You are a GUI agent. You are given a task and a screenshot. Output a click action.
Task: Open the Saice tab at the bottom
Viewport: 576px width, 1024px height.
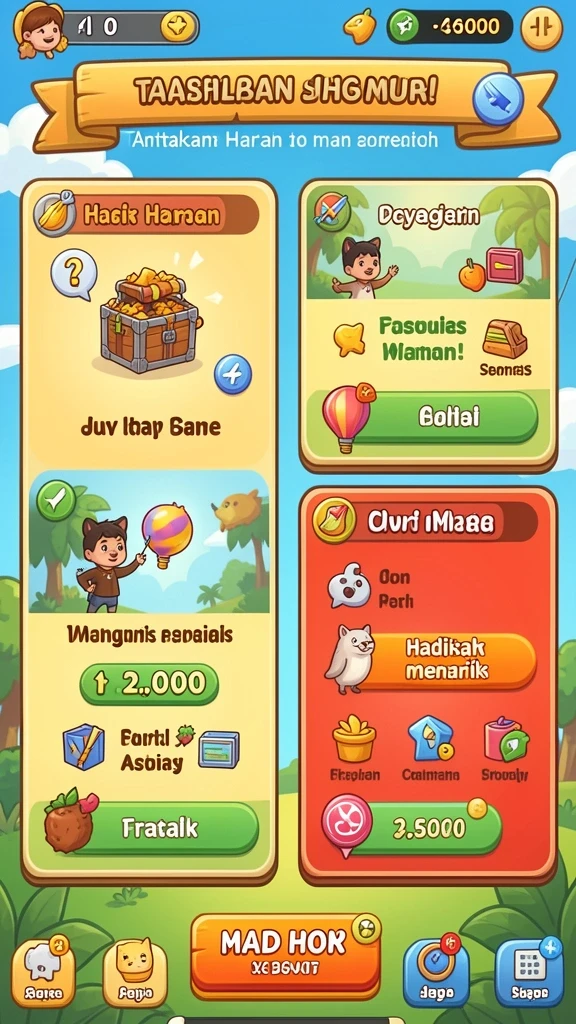click(x=44, y=972)
